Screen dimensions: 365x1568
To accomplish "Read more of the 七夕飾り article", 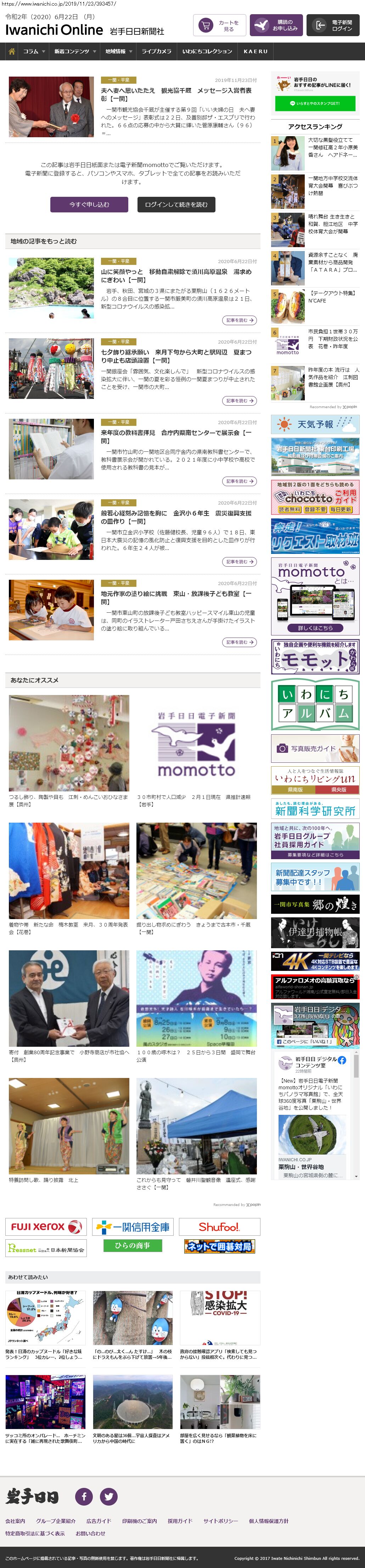I will 239,401.
